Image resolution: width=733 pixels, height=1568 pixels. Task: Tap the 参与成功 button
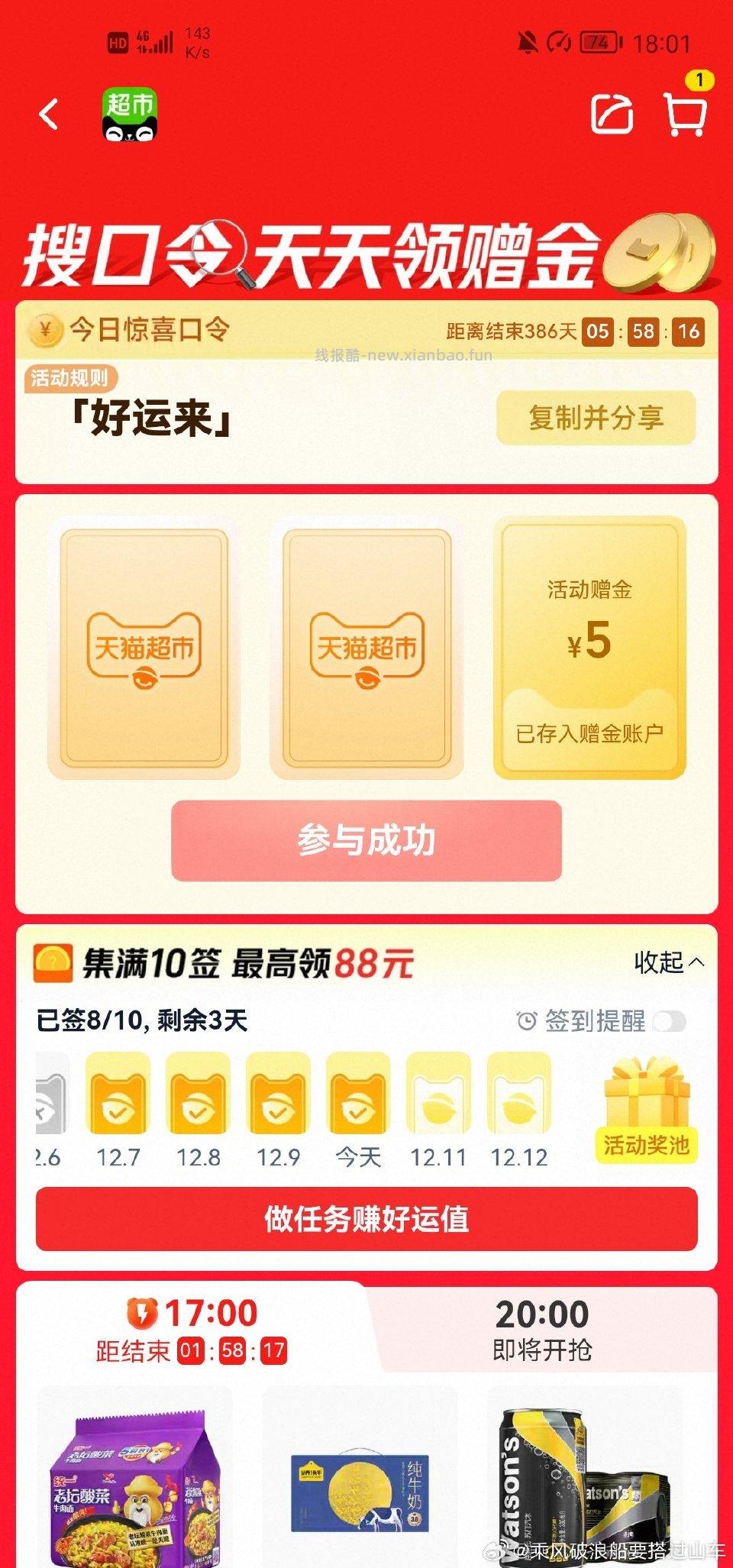366,840
